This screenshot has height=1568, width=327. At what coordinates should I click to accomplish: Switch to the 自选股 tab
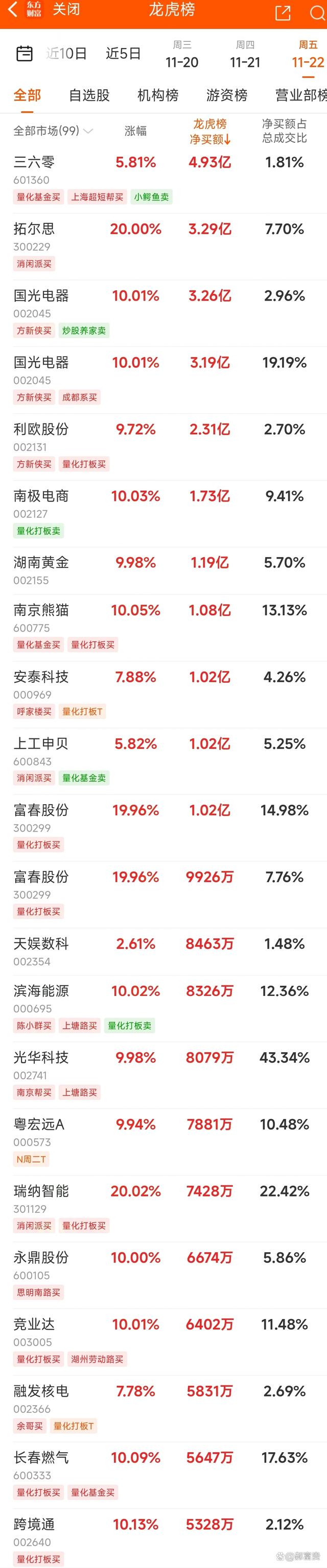click(89, 95)
